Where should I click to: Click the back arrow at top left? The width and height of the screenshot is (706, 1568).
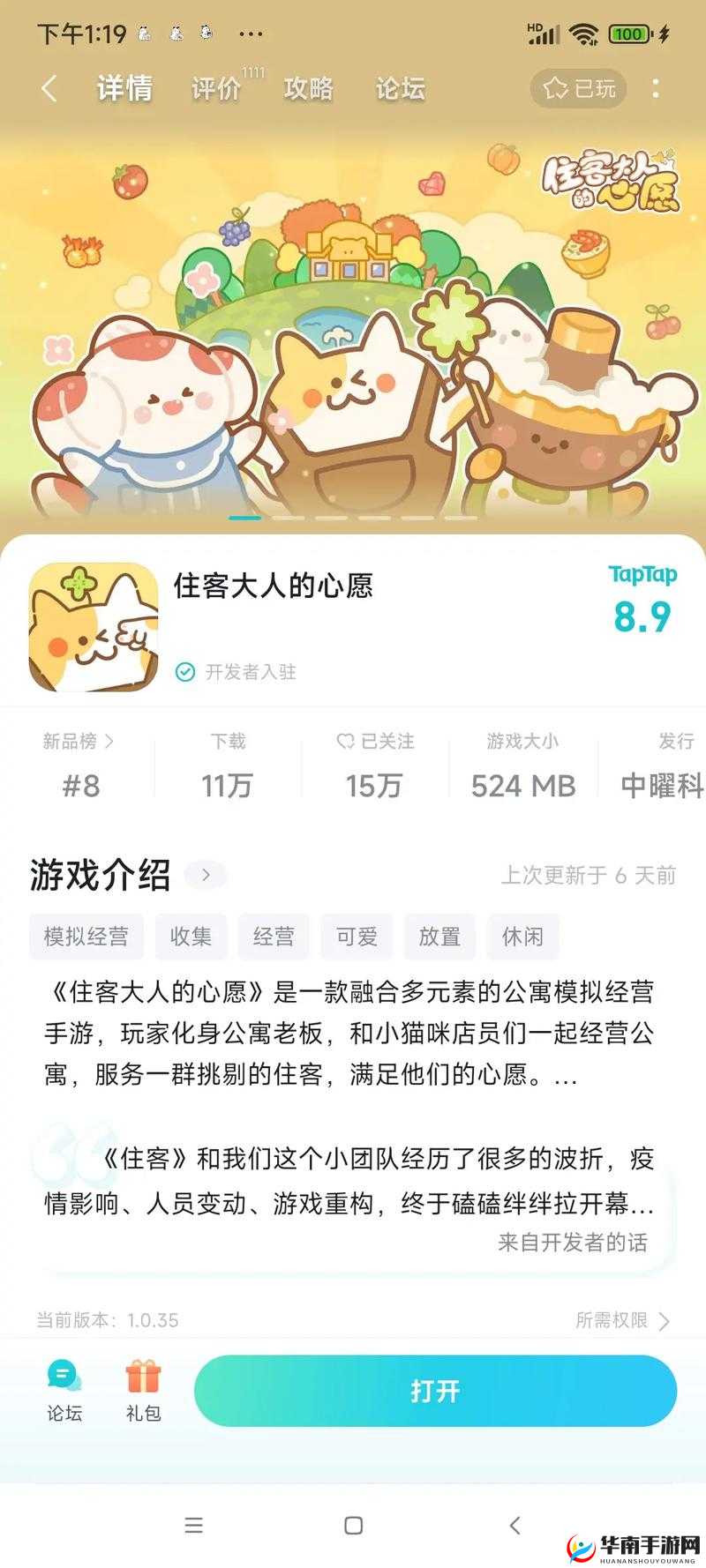point(49,88)
